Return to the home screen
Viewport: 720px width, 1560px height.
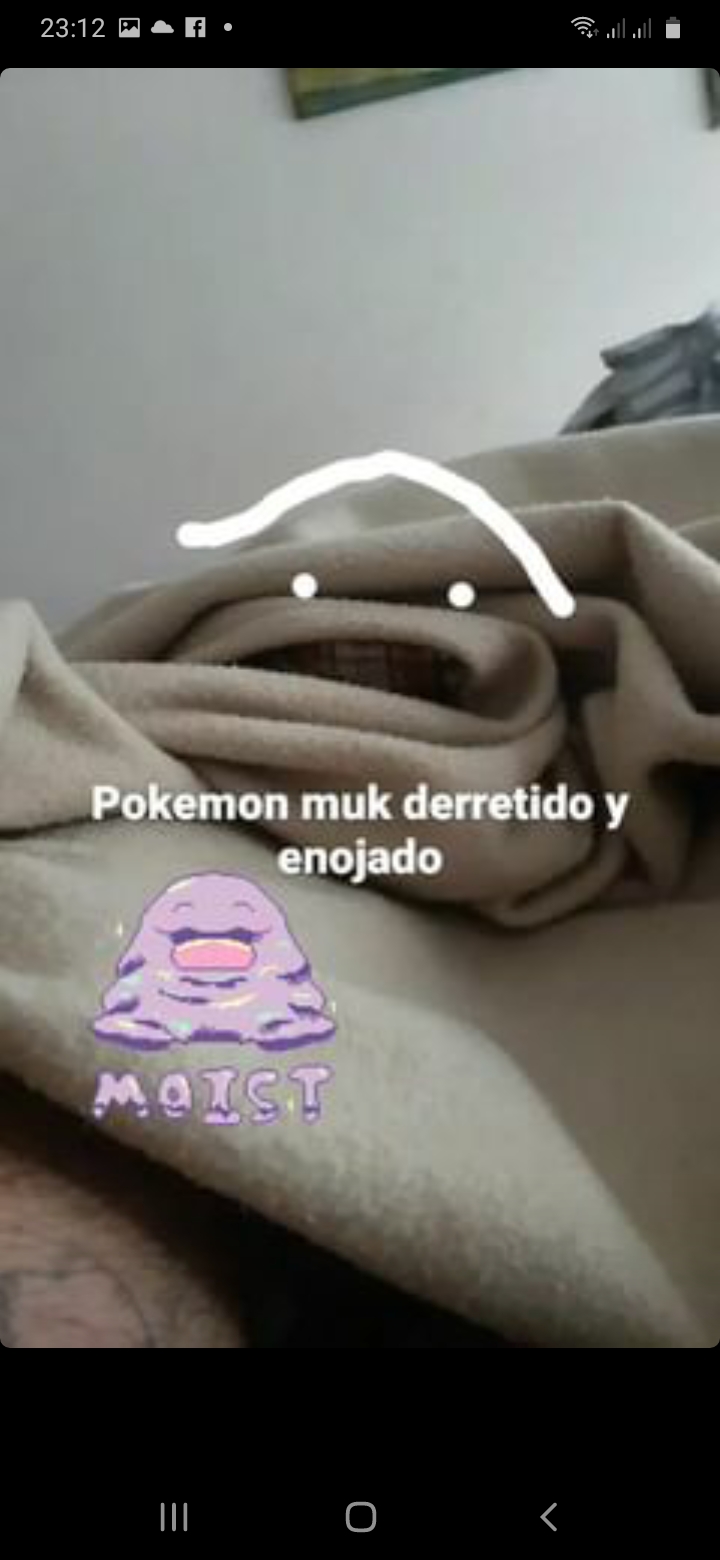pos(360,1516)
